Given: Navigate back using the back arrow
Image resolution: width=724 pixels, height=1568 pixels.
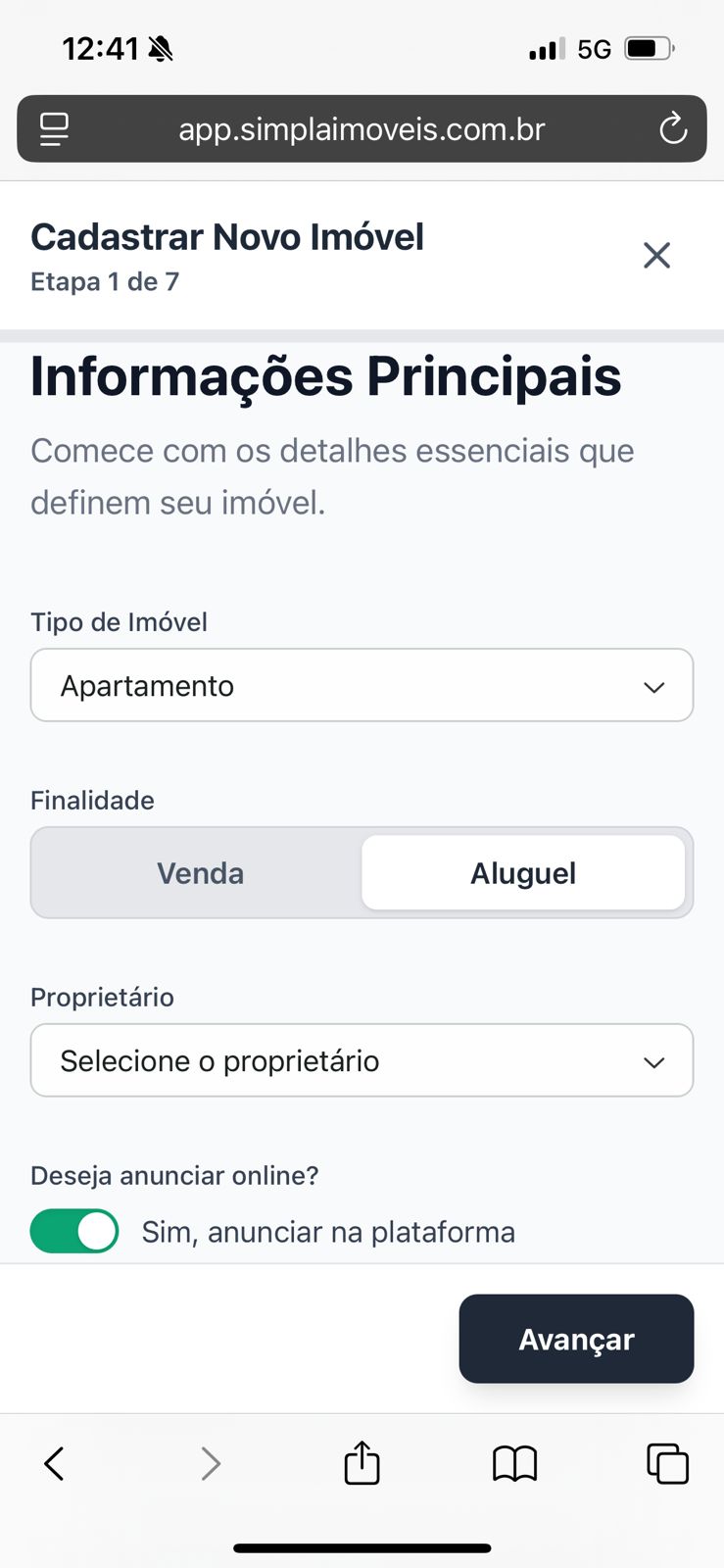Looking at the screenshot, I should click(x=53, y=1463).
